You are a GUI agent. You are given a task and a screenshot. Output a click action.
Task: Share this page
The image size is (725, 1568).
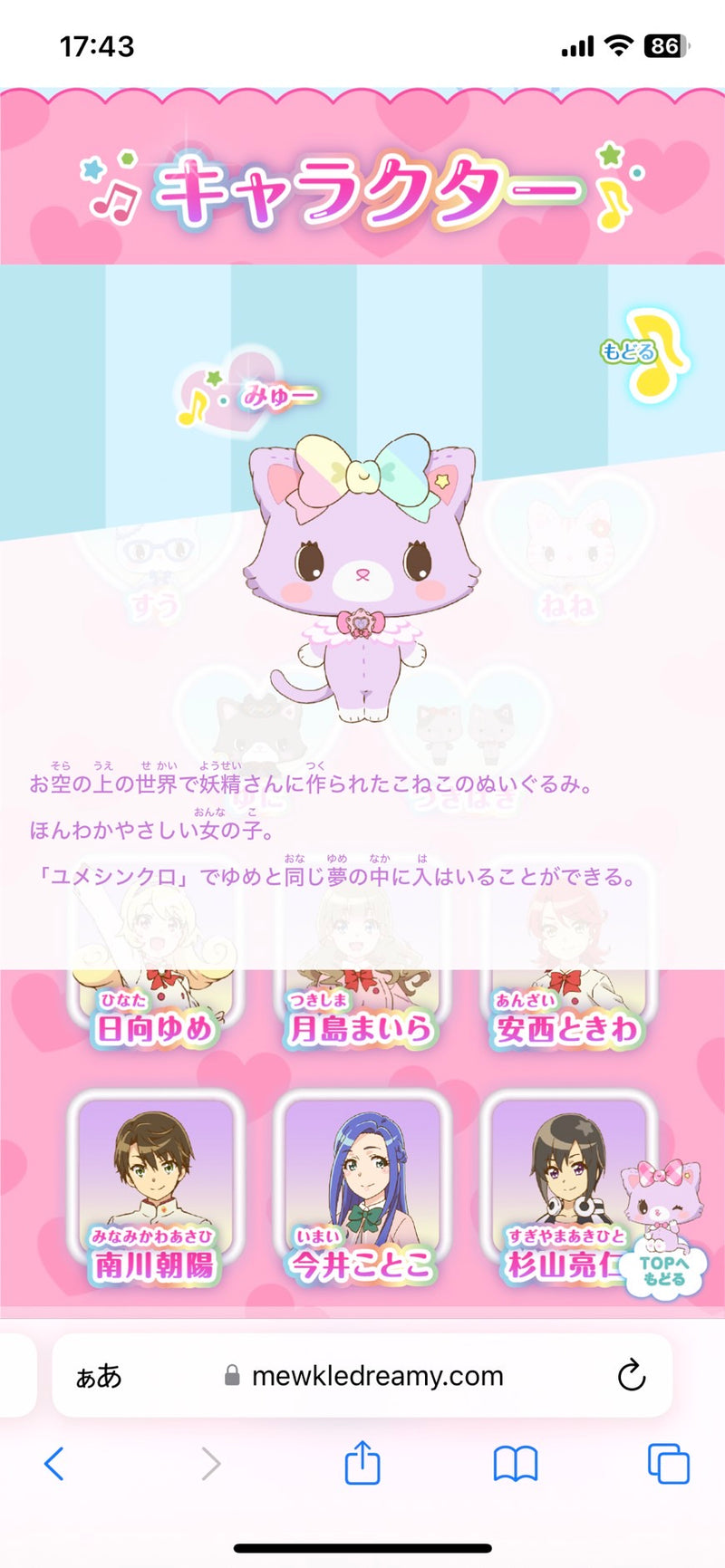362,1462
